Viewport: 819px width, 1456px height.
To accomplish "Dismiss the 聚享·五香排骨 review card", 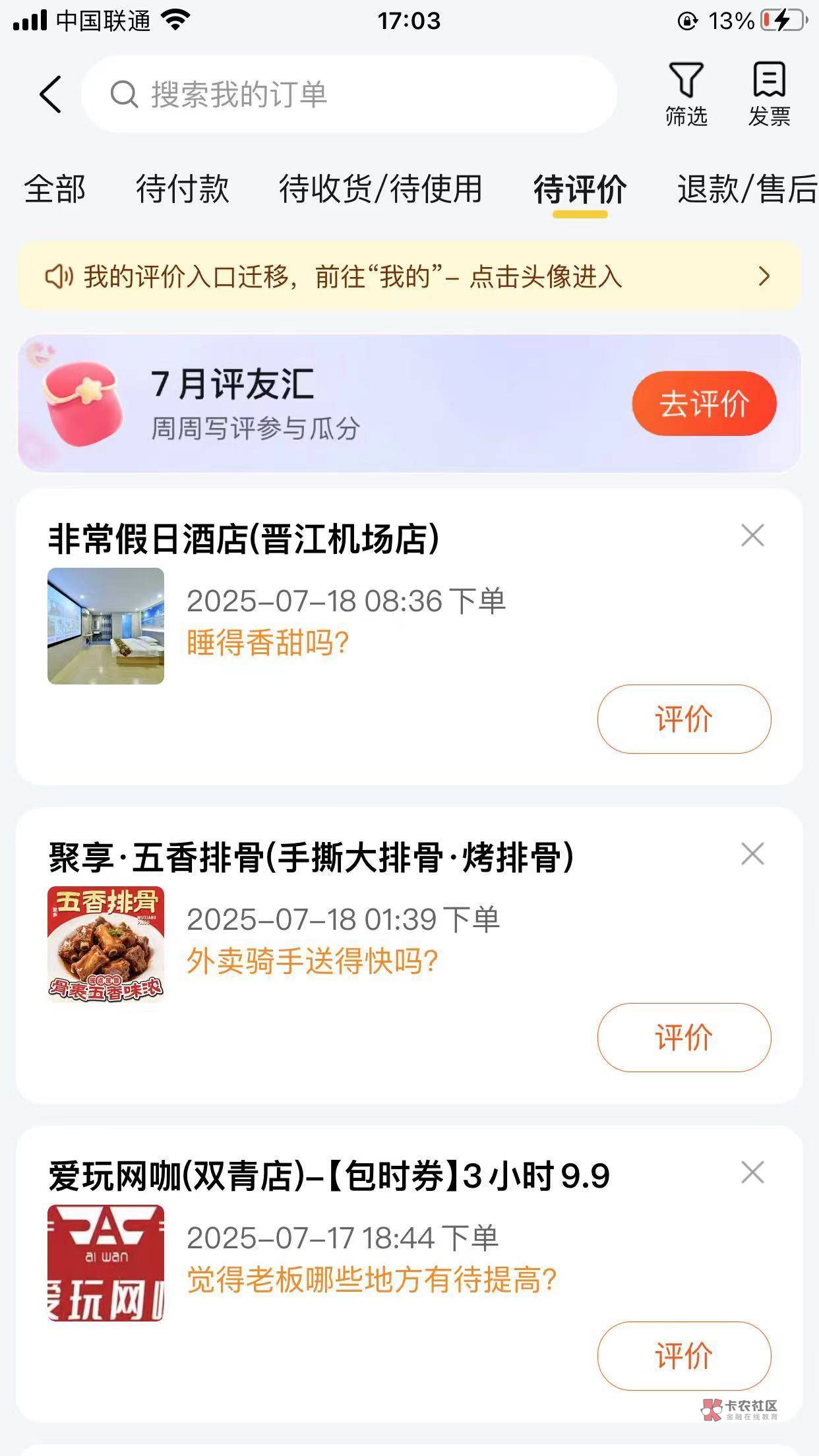I will tap(752, 854).
